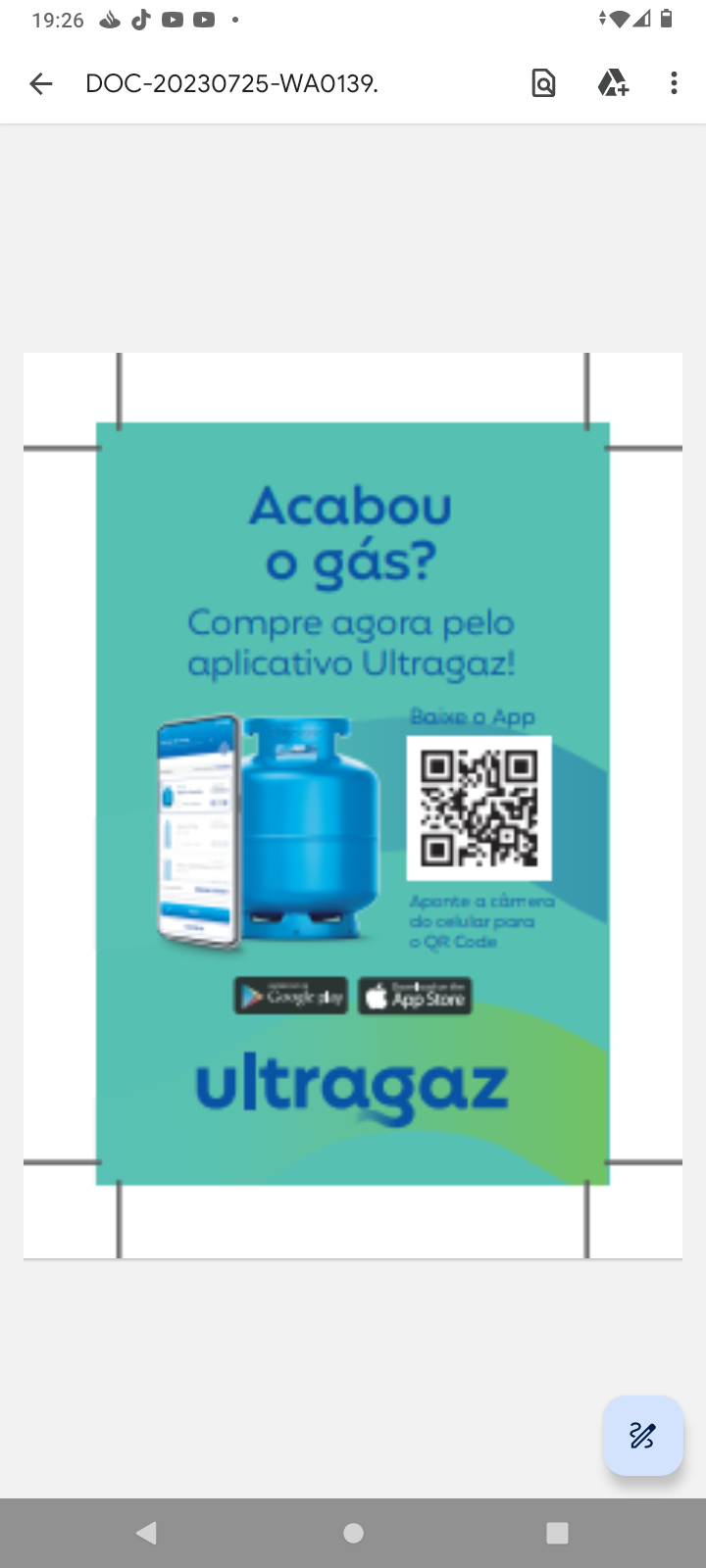706x1568 pixels.
Task: Go back from the document viewer
Action: (x=41, y=84)
